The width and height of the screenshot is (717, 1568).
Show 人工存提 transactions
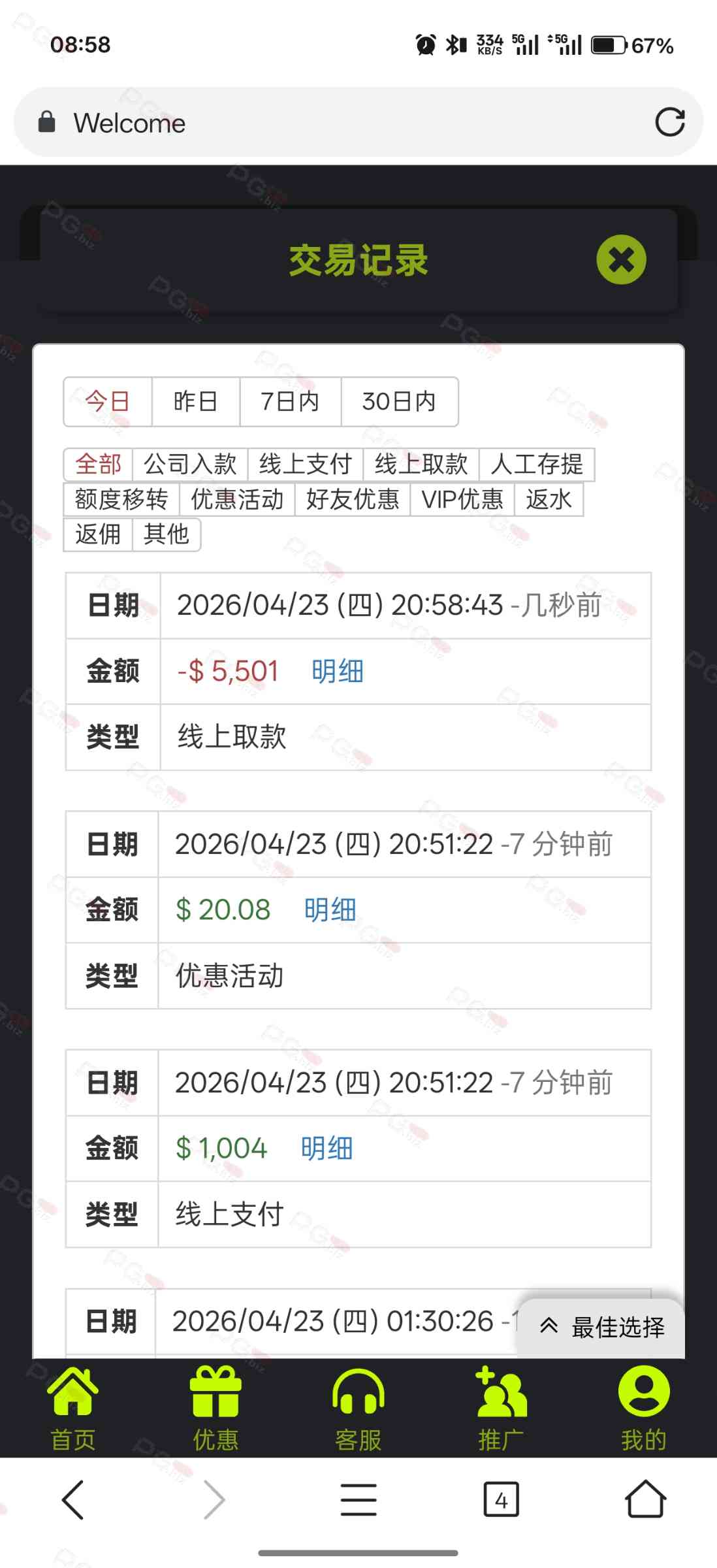click(x=537, y=465)
